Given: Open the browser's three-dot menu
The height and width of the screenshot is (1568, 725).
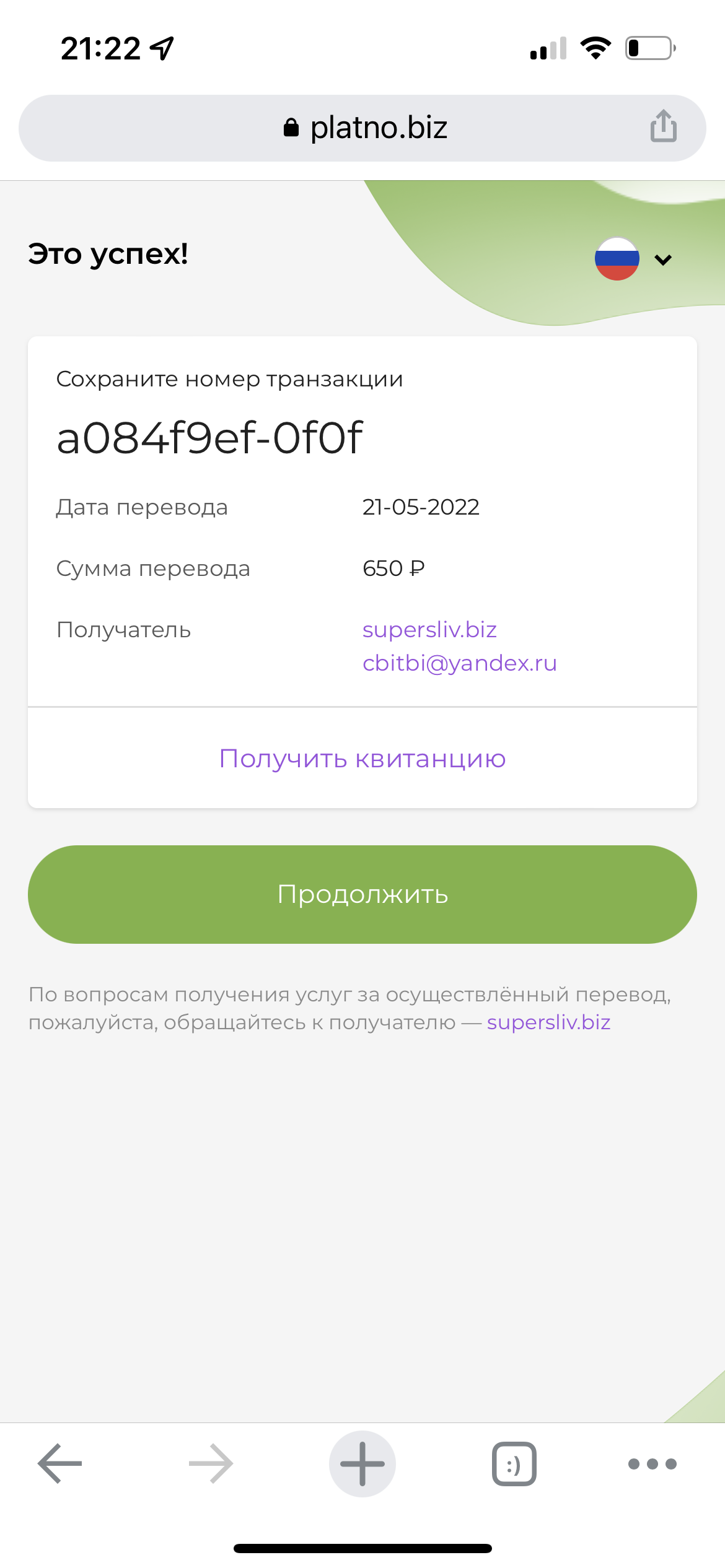Looking at the screenshot, I should tap(652, 1464).
